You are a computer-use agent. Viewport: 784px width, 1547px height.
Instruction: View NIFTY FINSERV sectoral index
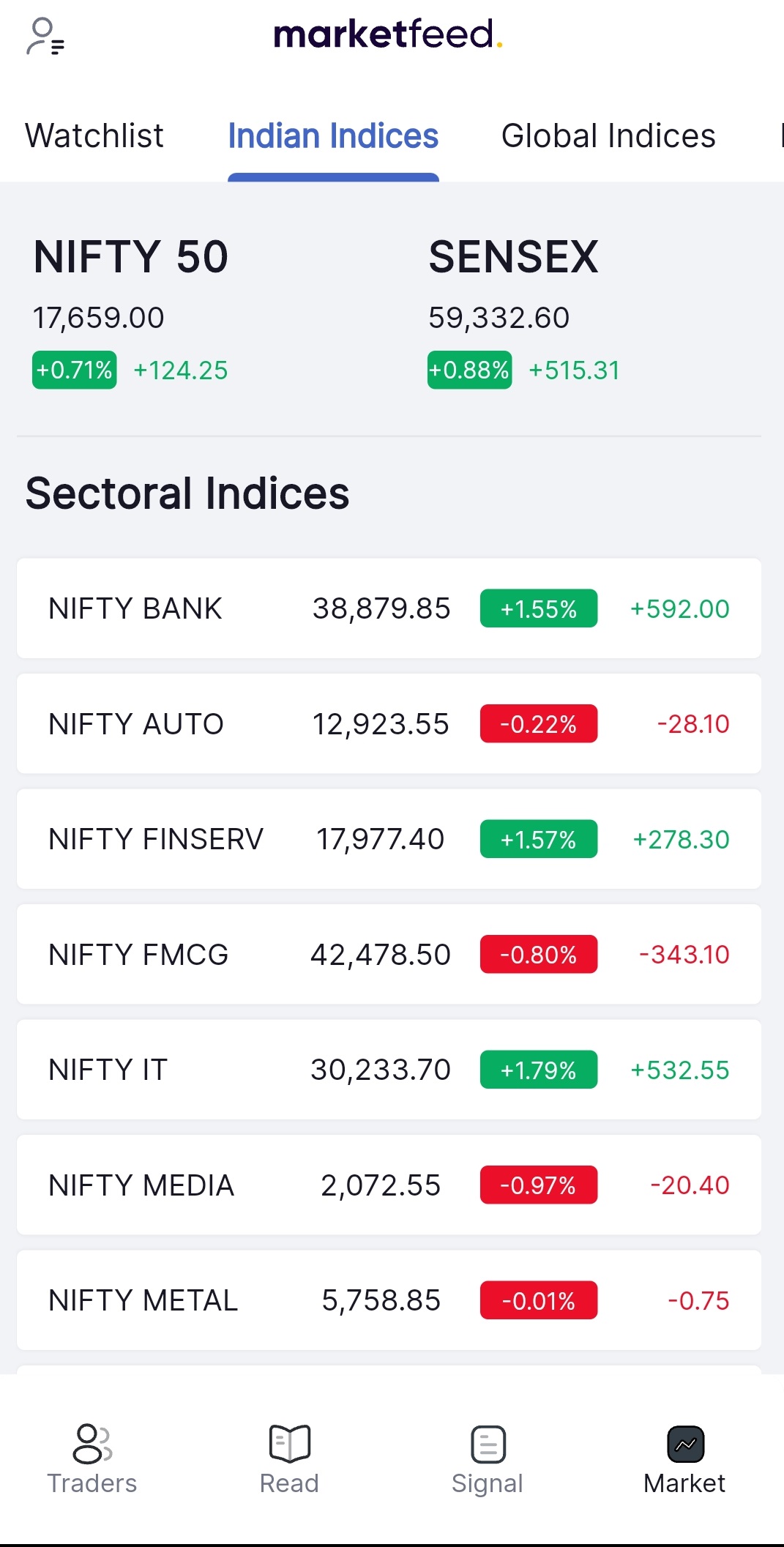pyautogui.click(x=389, y=839)
